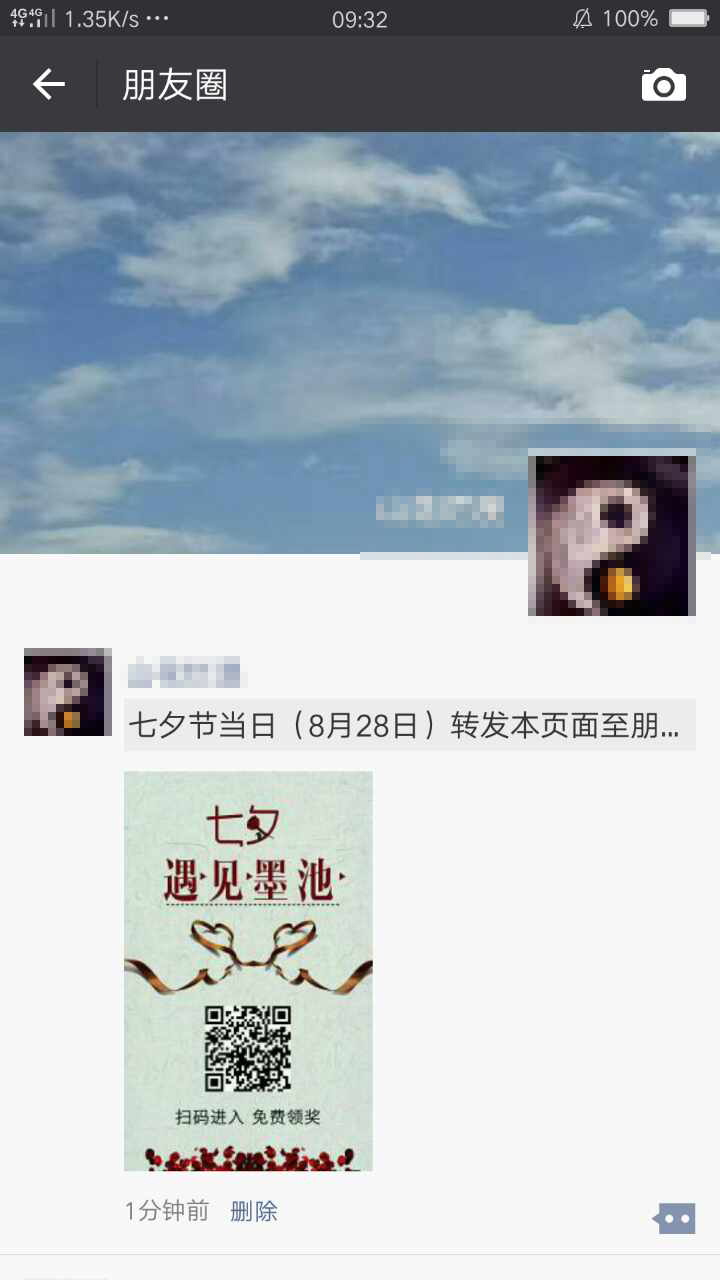Go back from 朋友圈
Viewport: 720px width, 1280px height.
[x=48, y=85]
